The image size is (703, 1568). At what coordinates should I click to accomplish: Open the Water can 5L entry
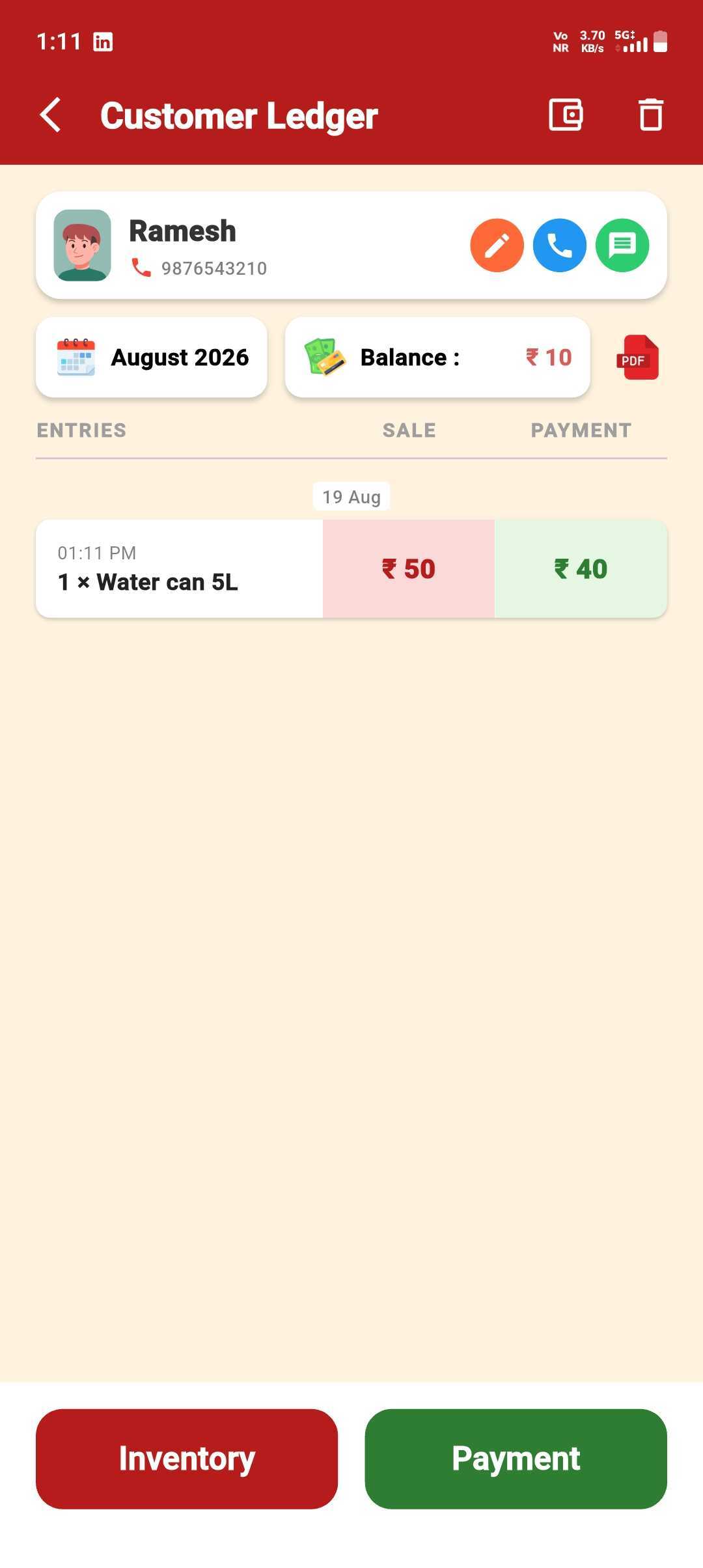pyautogui.click(x=351, y=569)
